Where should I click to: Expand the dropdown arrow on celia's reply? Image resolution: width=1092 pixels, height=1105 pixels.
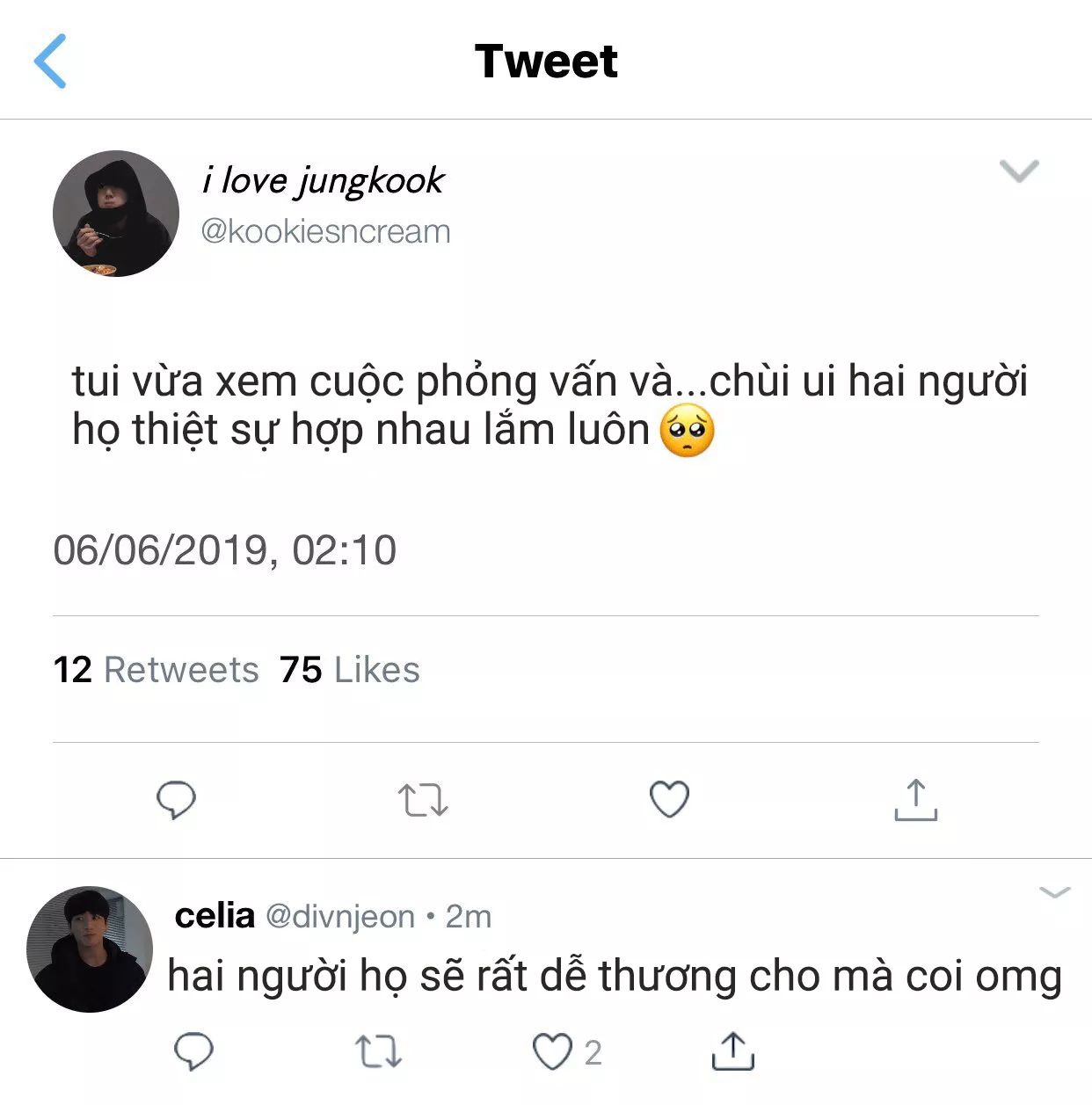1054,892
